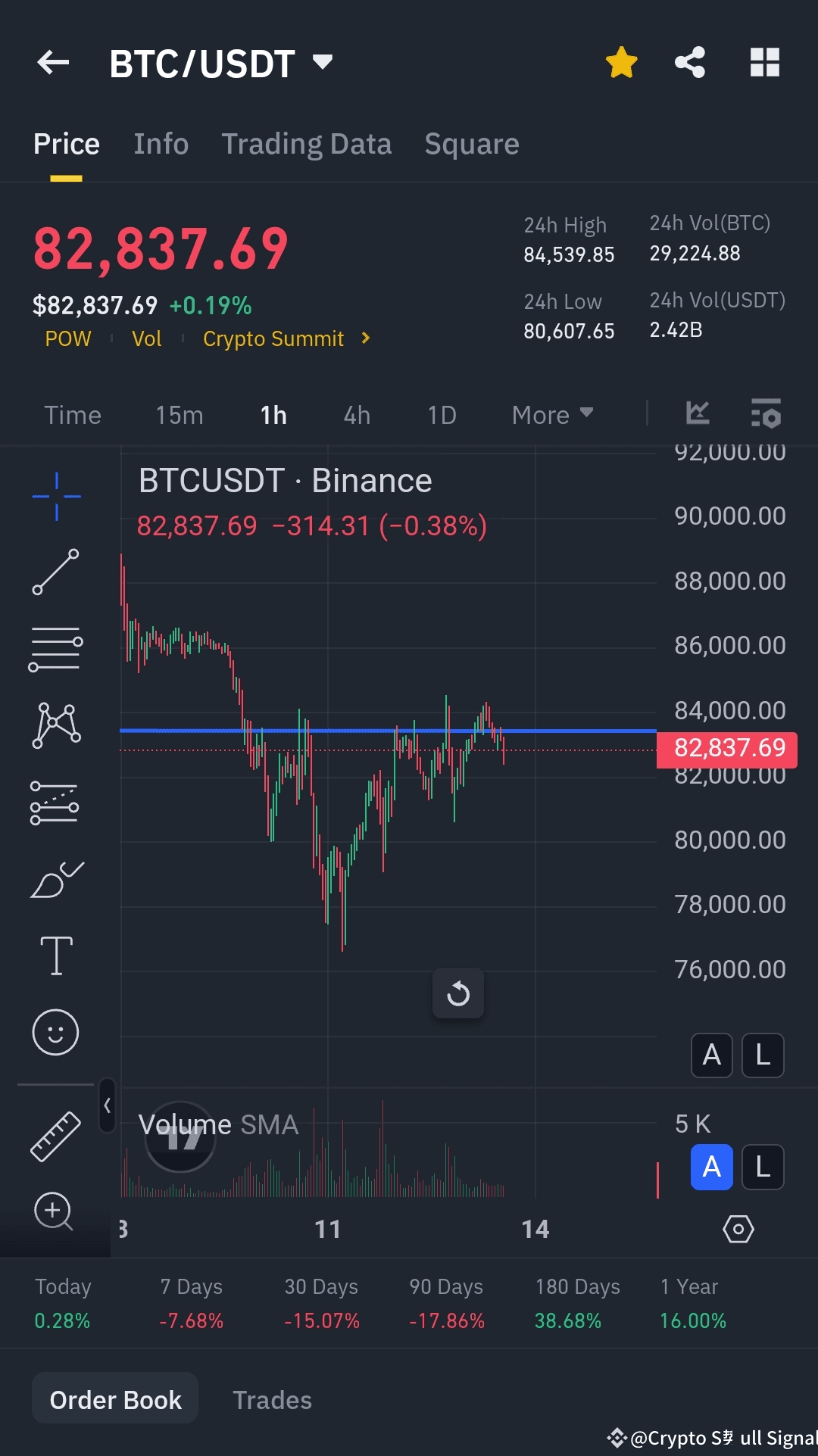Toggle BTC/USDT as a favorite star

[621, 63]
